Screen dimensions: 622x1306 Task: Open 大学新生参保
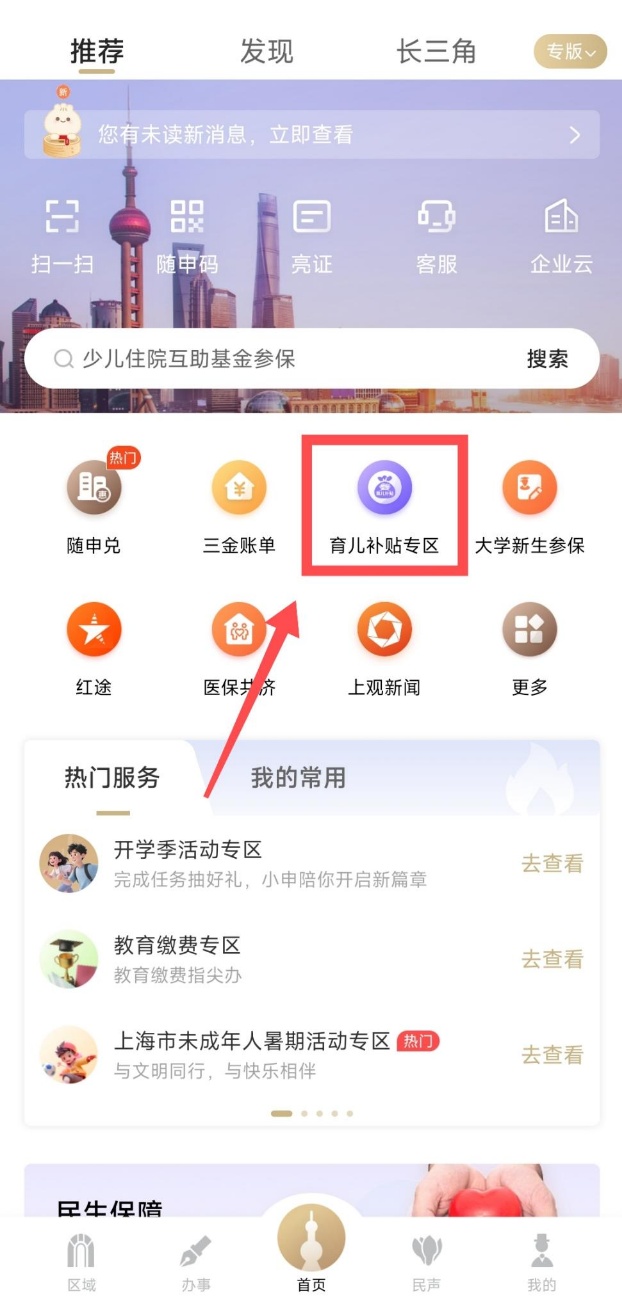[529, 505]
